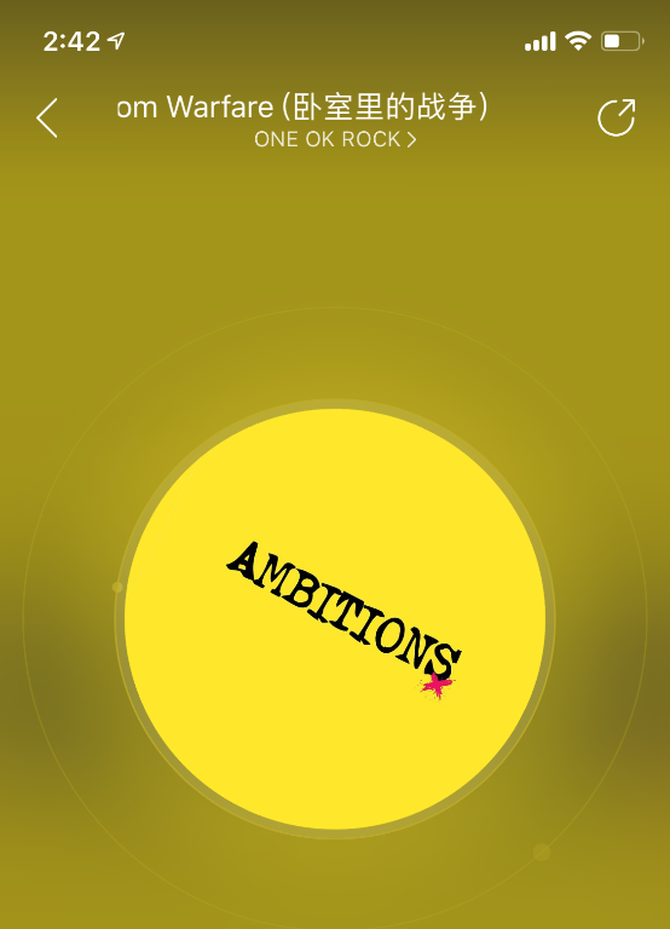Tap the AMBITIONS album cover disc
The height and width of the screenshot is (929, 670).
tap(335, 618)
